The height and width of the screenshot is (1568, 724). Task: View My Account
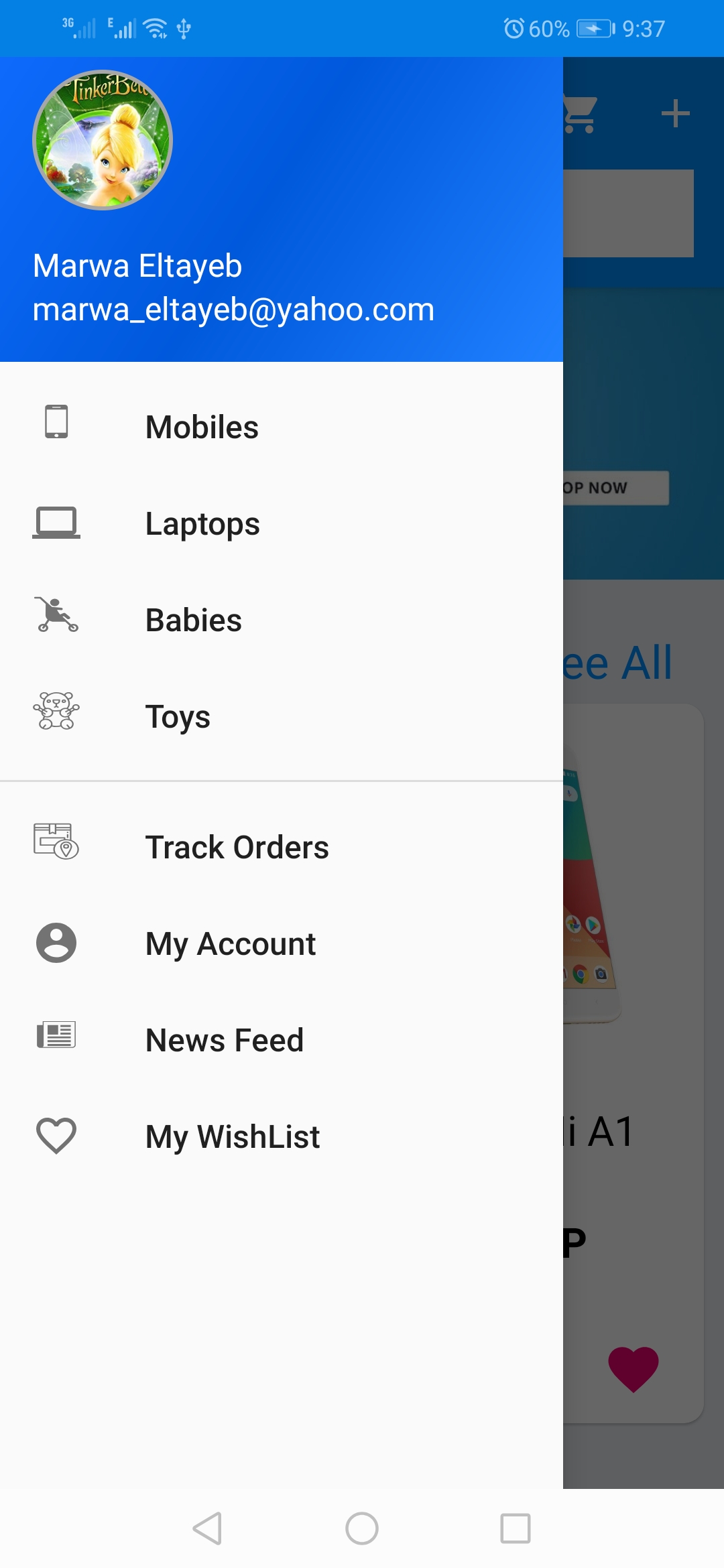pyautogui.click(x=230, y=943)
